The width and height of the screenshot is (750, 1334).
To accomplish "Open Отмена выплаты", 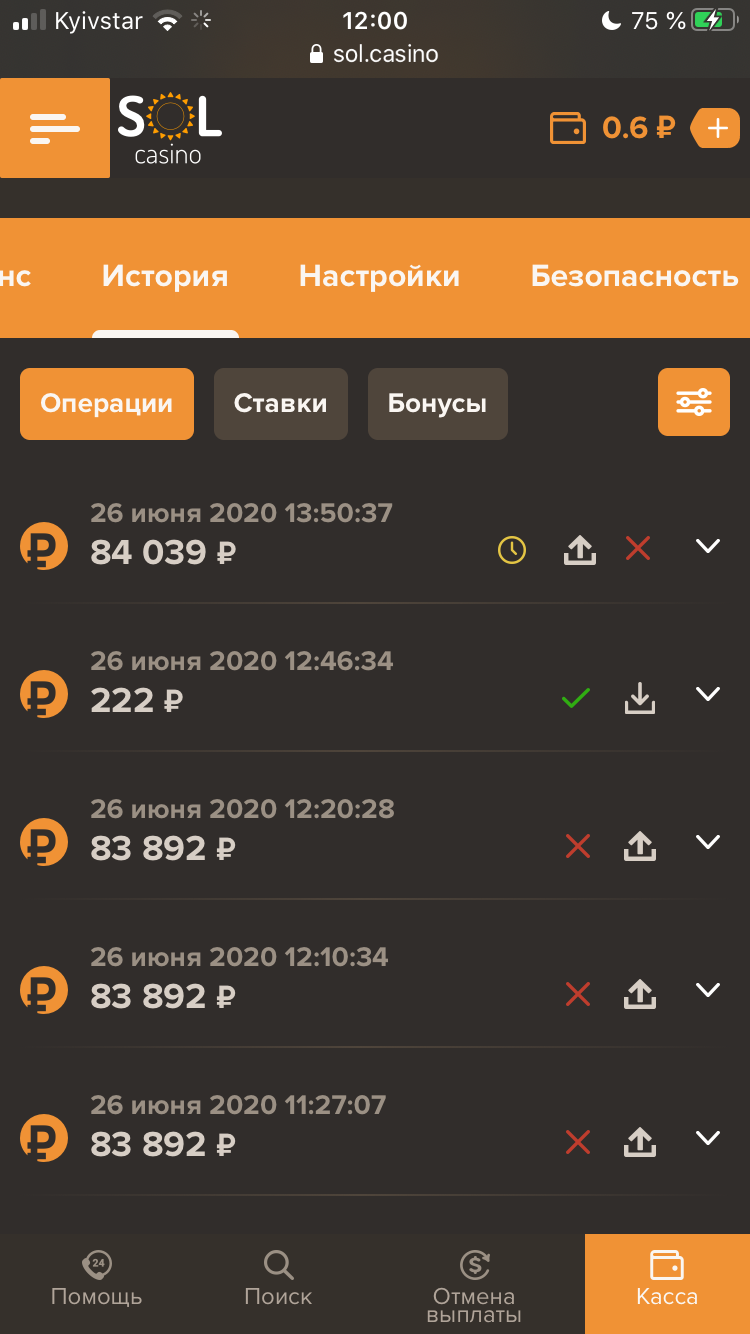I will point(474,1287).
